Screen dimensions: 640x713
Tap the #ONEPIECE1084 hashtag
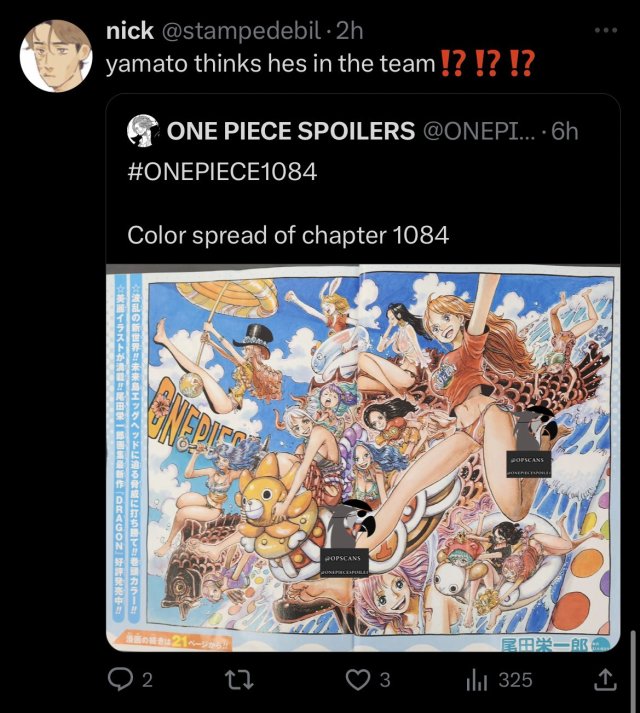[x=222, y=171]
